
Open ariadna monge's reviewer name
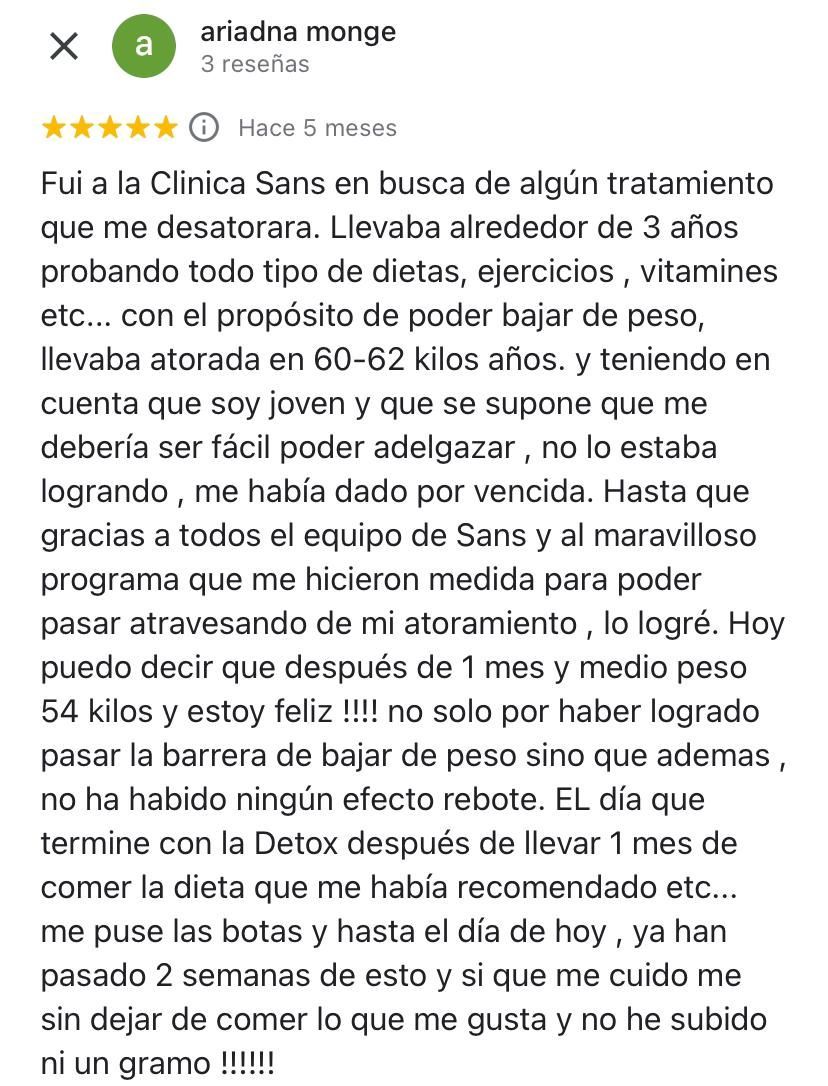coord(298,32)
